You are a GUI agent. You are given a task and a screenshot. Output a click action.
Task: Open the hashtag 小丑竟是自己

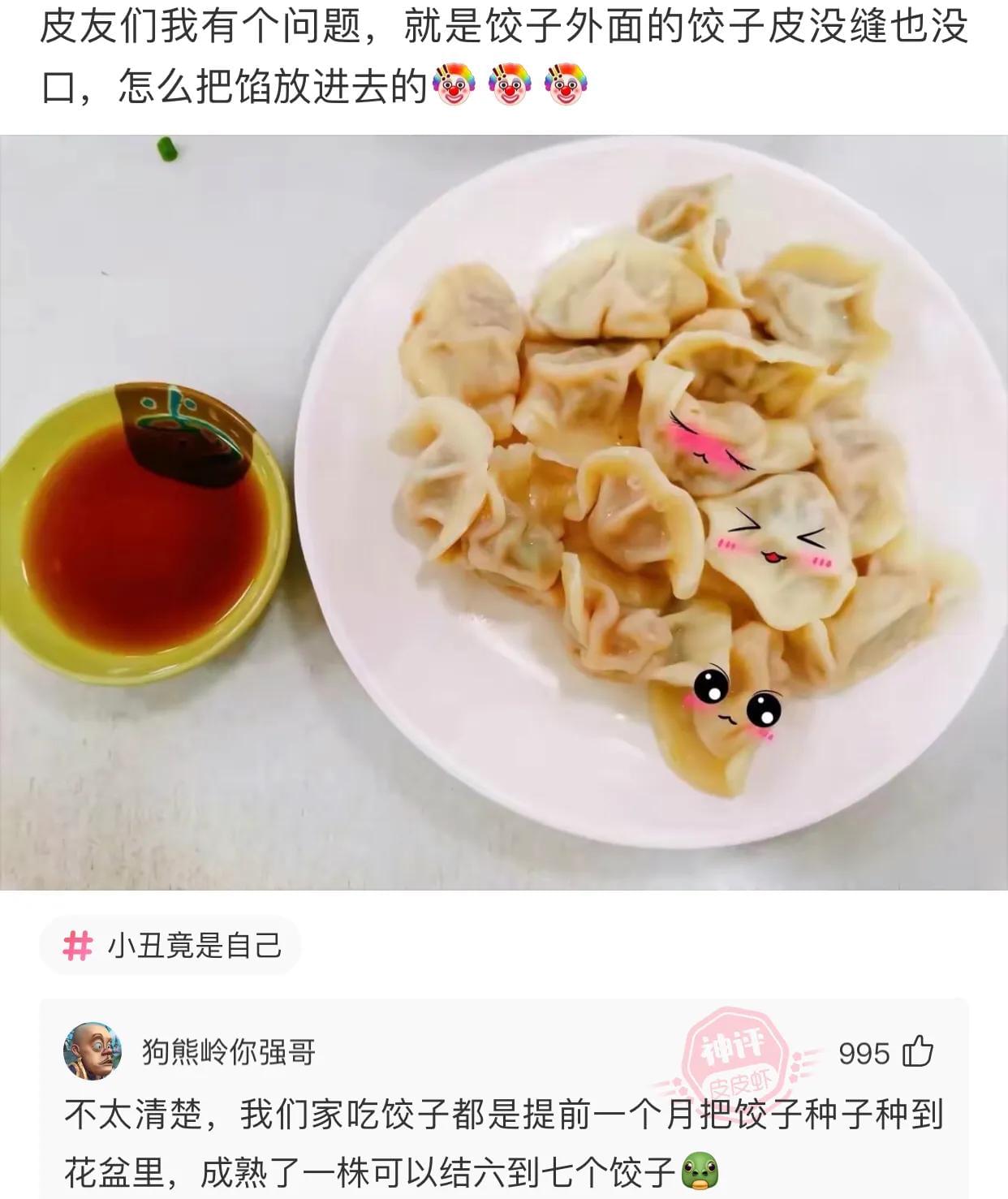click(x=172, y=946)
